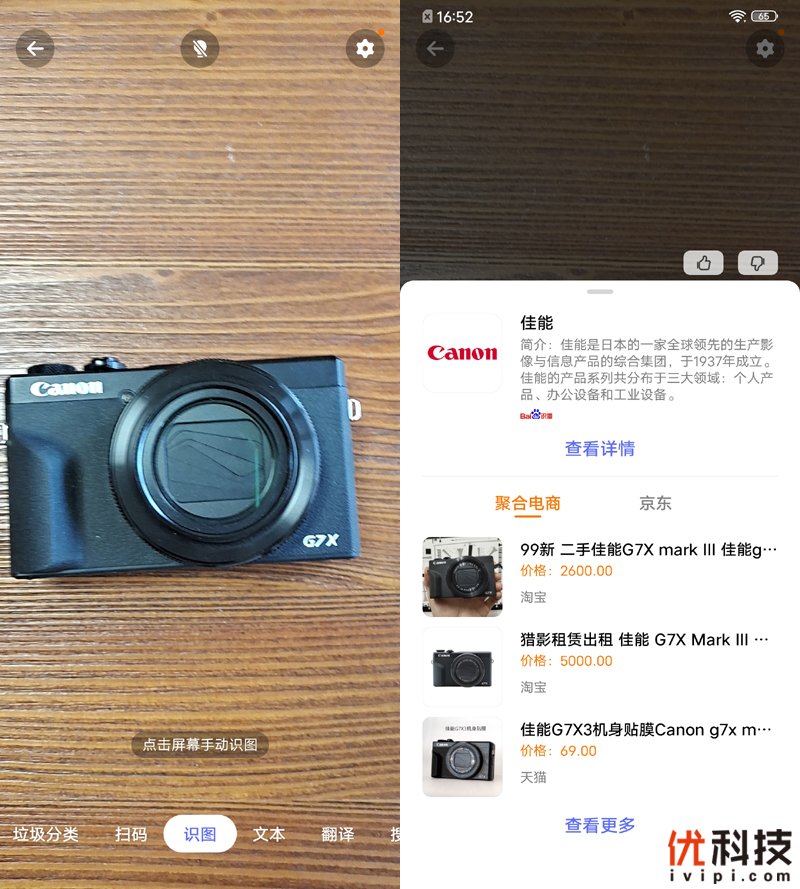Image resolution: width=800 pixels, height=889 pixels.
Task: Switch to the 京东 tab
Action: (655, 504)
